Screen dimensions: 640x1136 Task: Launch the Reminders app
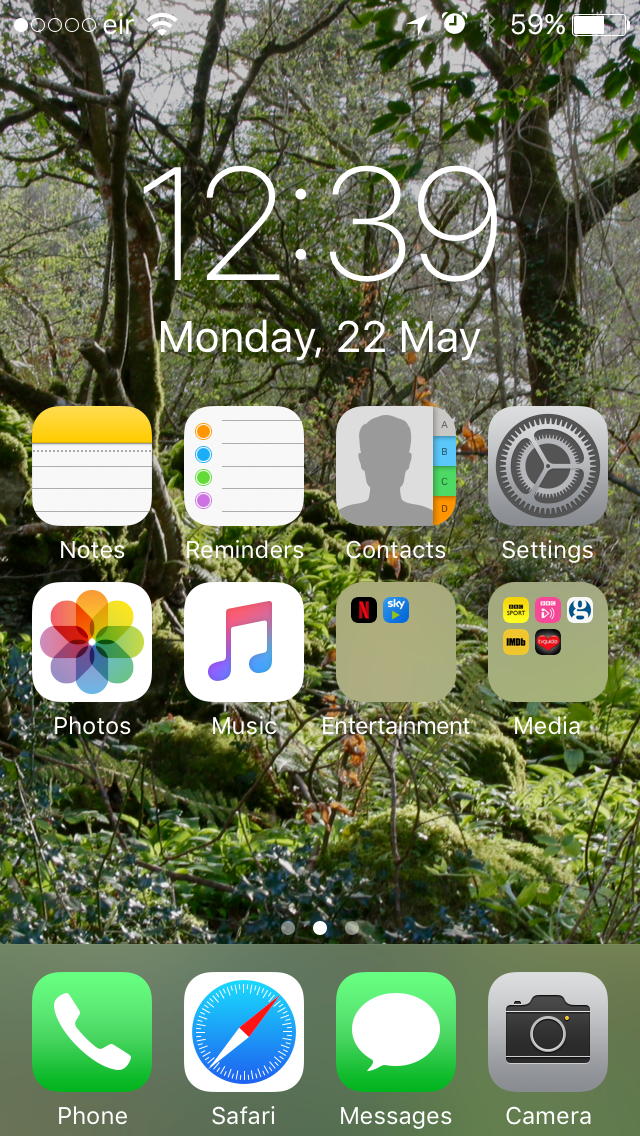pos(244,466)
